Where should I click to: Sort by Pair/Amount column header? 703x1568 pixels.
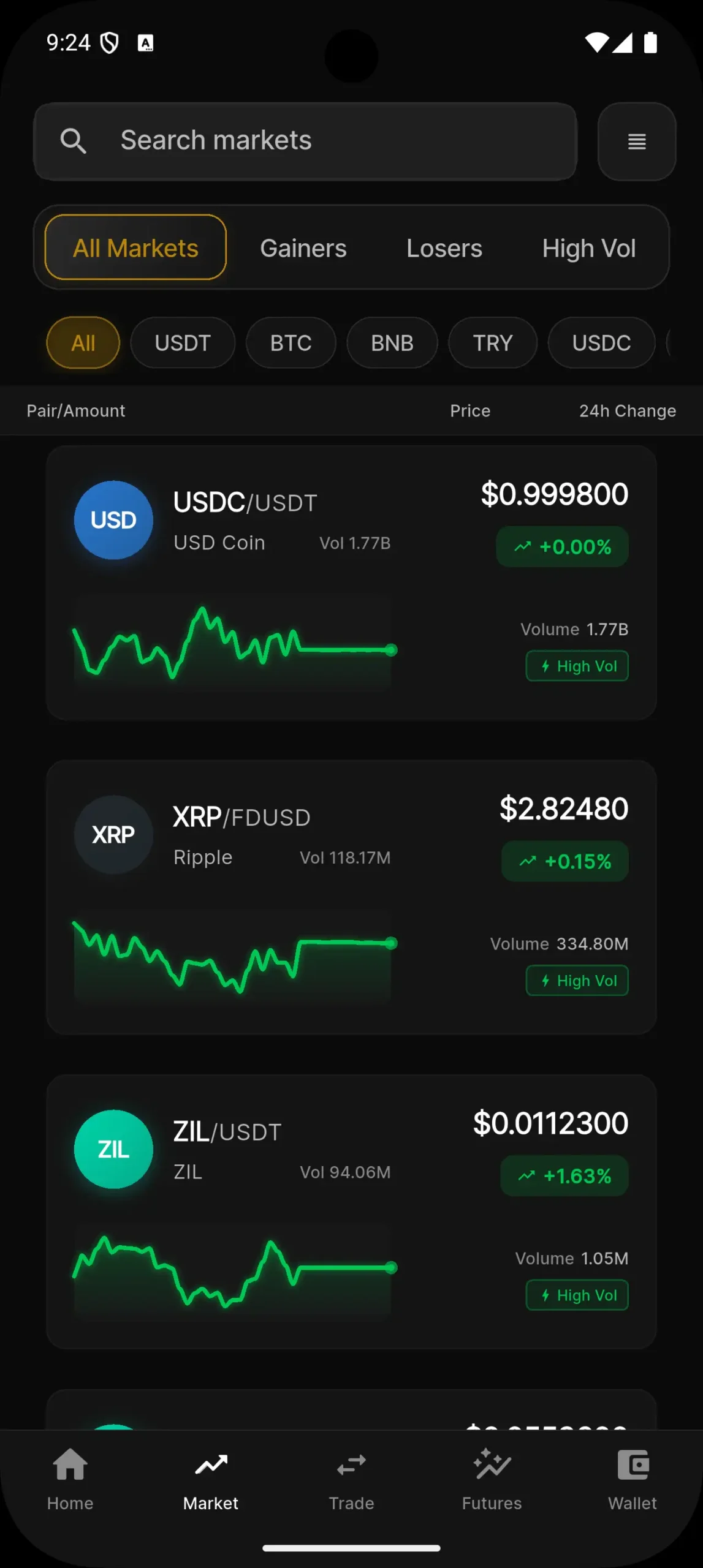[75, 410]
